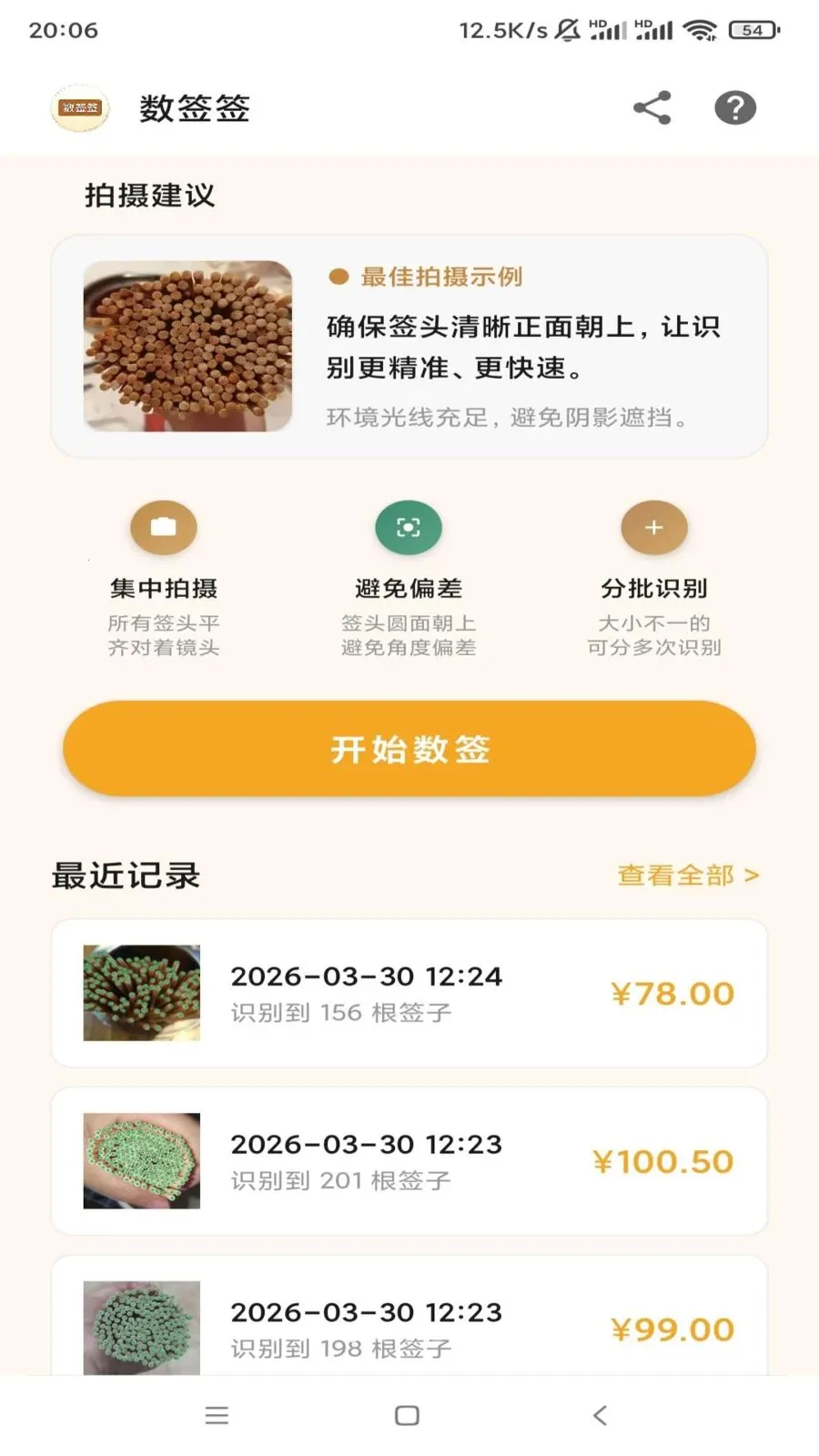The height and width of the screenshot is (1456, 819).
Task: Tap the menu lines navigation key
Action: 216,1416
